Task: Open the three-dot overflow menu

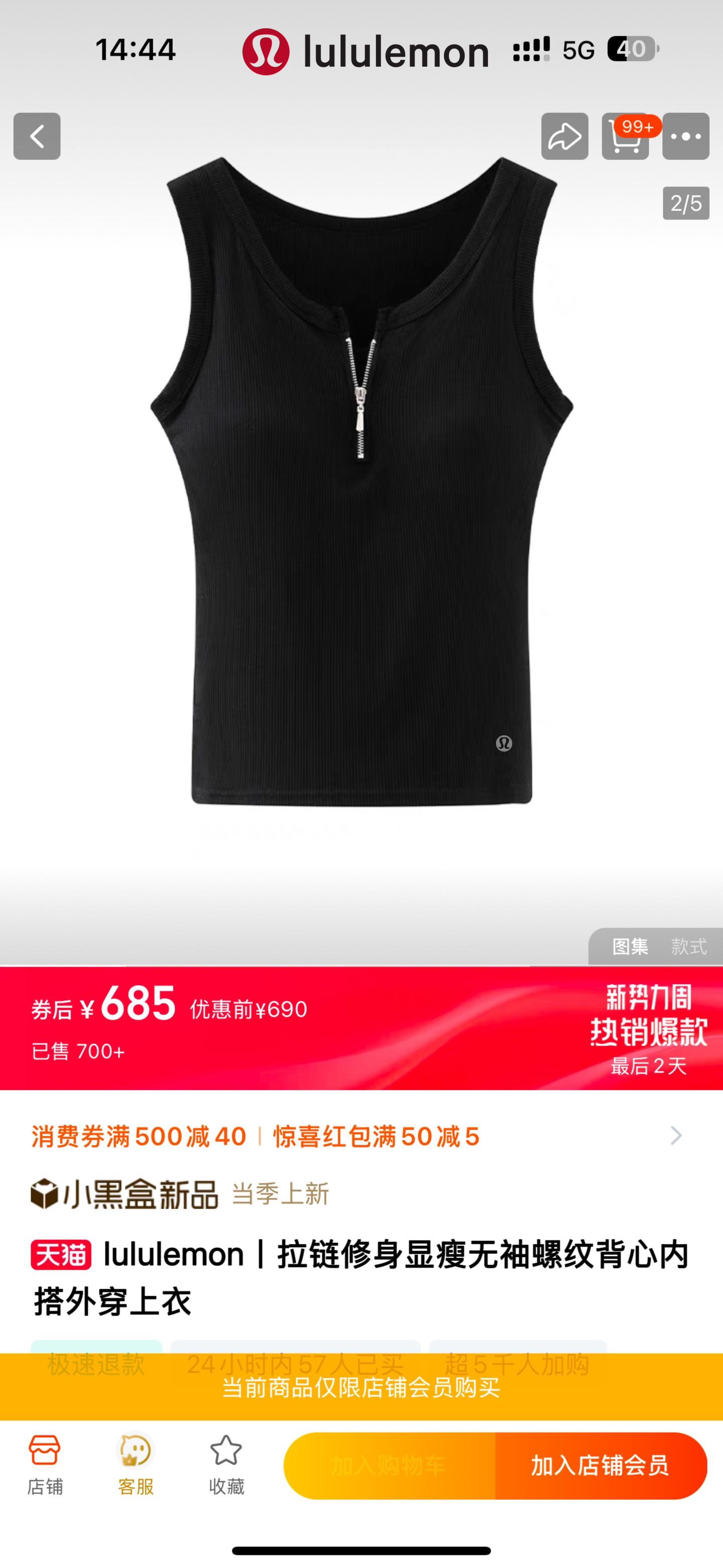Action: (686, 137)
